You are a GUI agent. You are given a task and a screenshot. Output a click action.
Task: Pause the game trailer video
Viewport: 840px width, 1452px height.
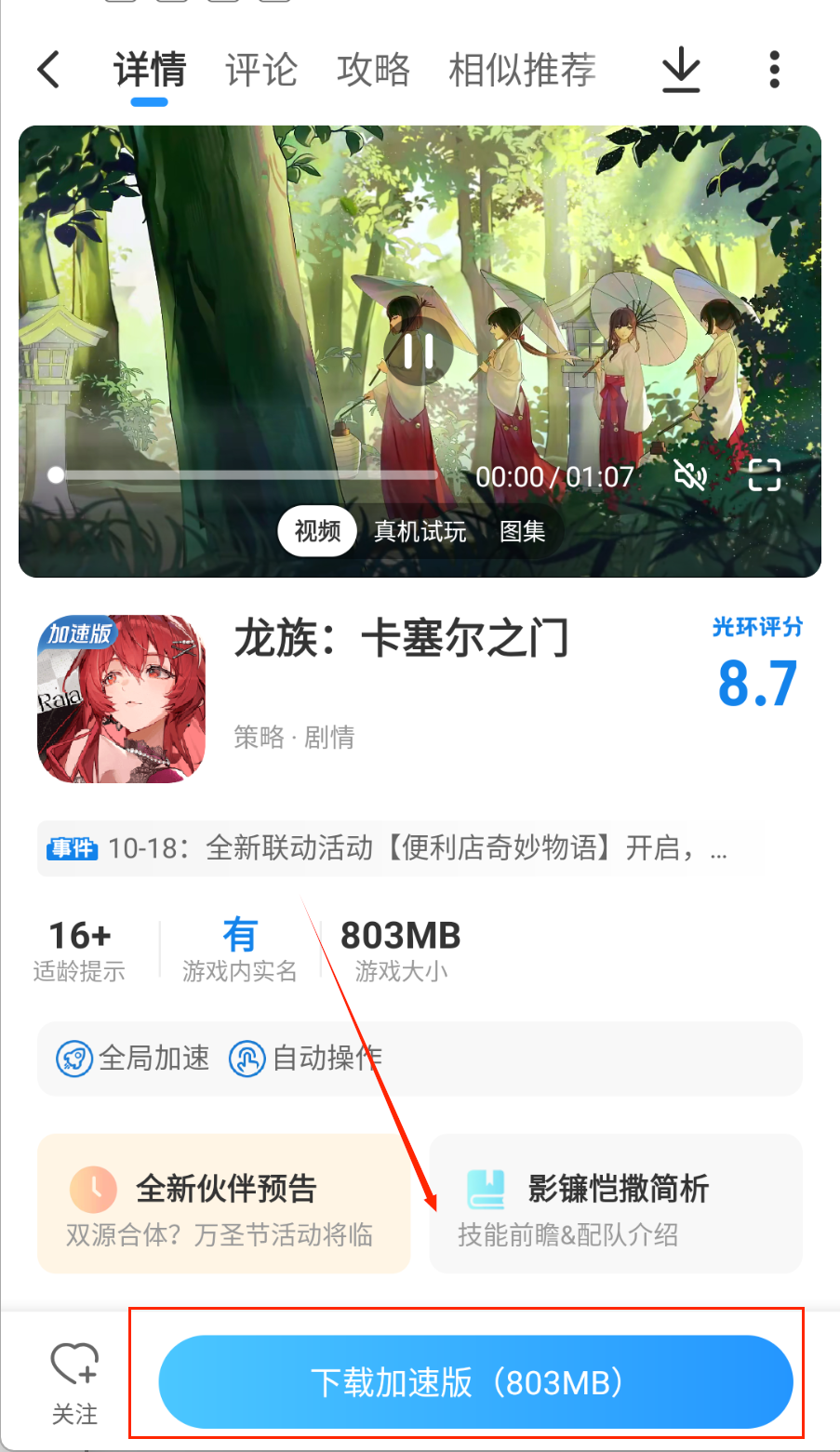tap(419, 351)
